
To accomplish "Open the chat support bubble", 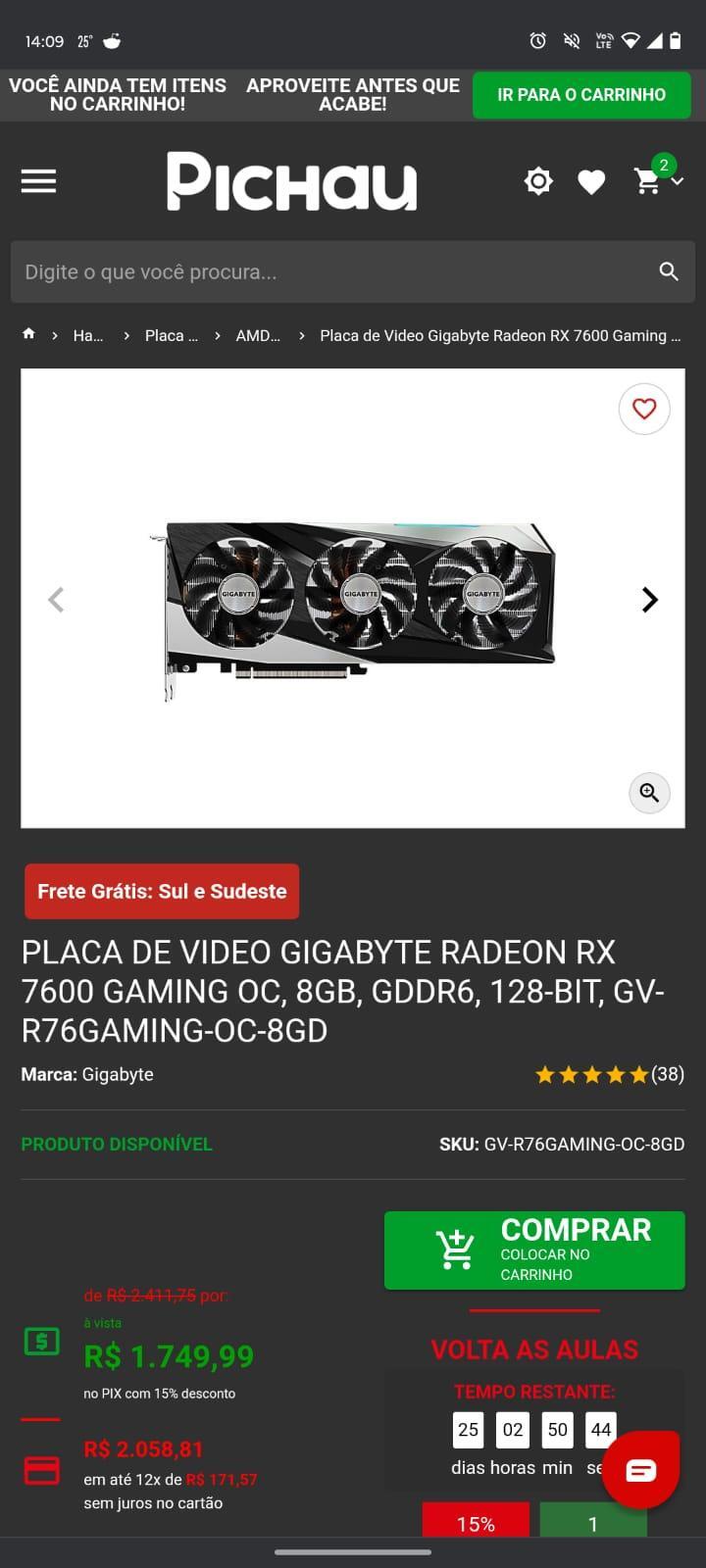I will (641, 1470).
